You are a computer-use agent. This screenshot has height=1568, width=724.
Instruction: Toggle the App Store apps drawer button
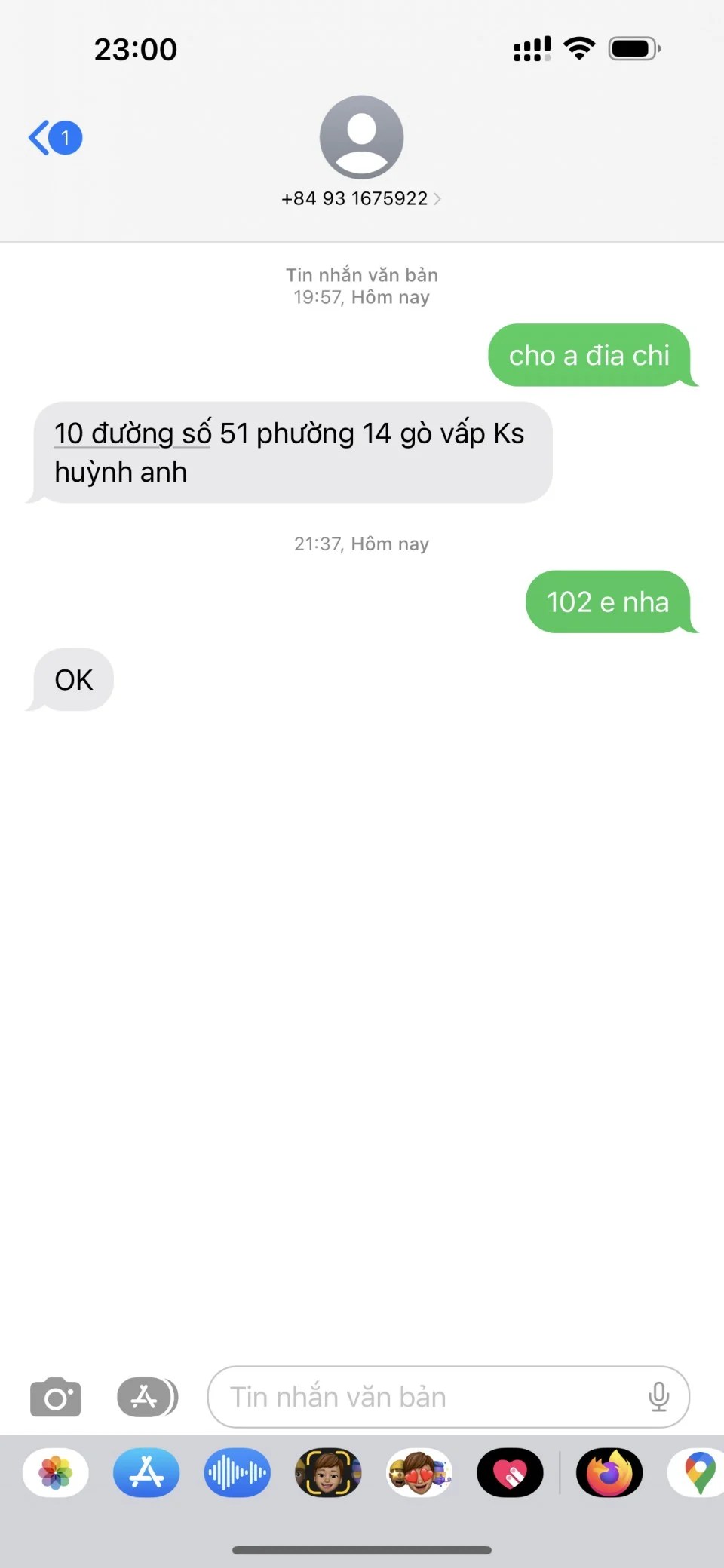click(x=146, y=1397)
